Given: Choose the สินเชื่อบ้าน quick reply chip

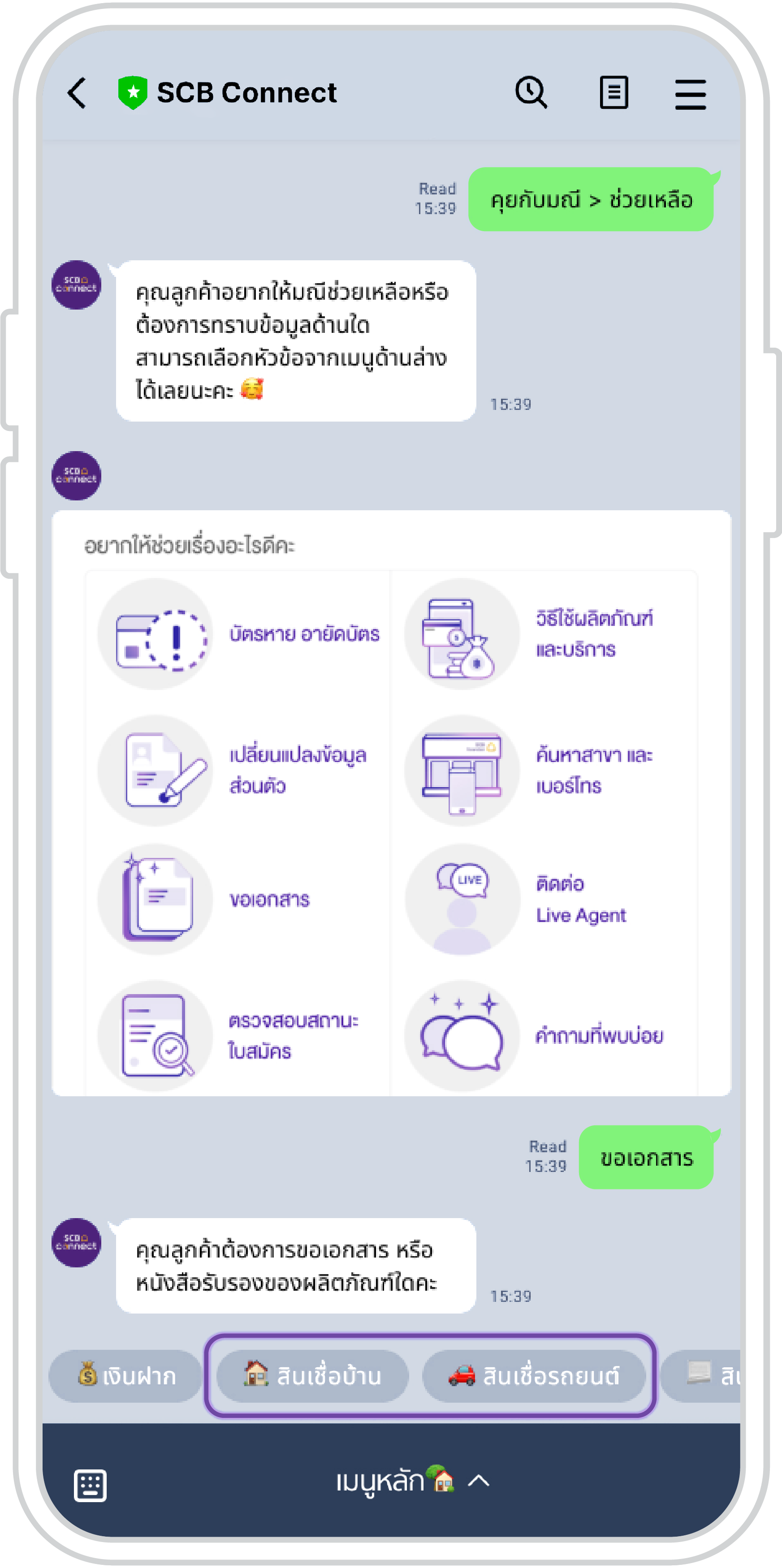Looking at the screenshot, I should coord(312,1376).
